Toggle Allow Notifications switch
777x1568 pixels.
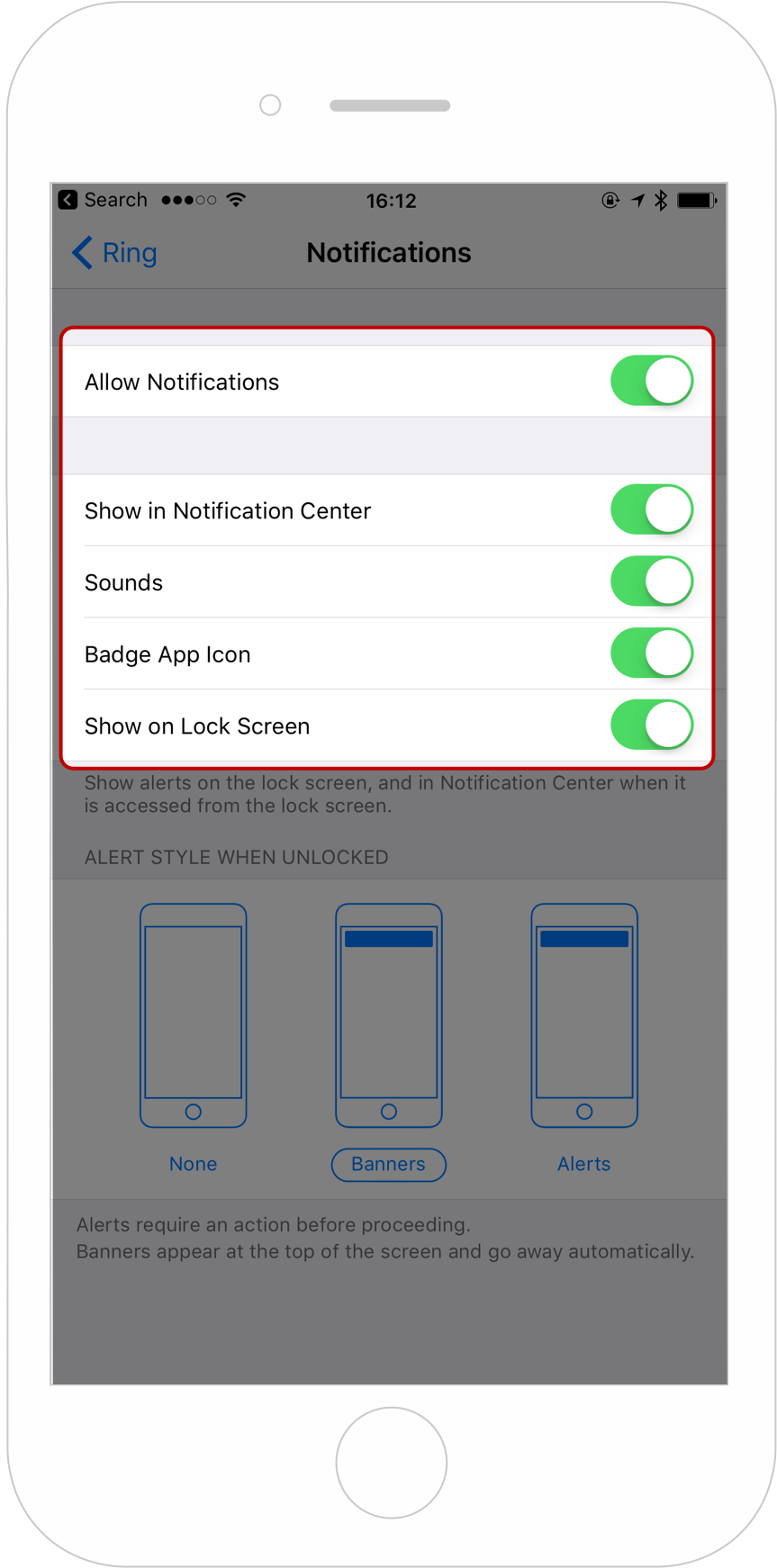(x=652, y=381)
